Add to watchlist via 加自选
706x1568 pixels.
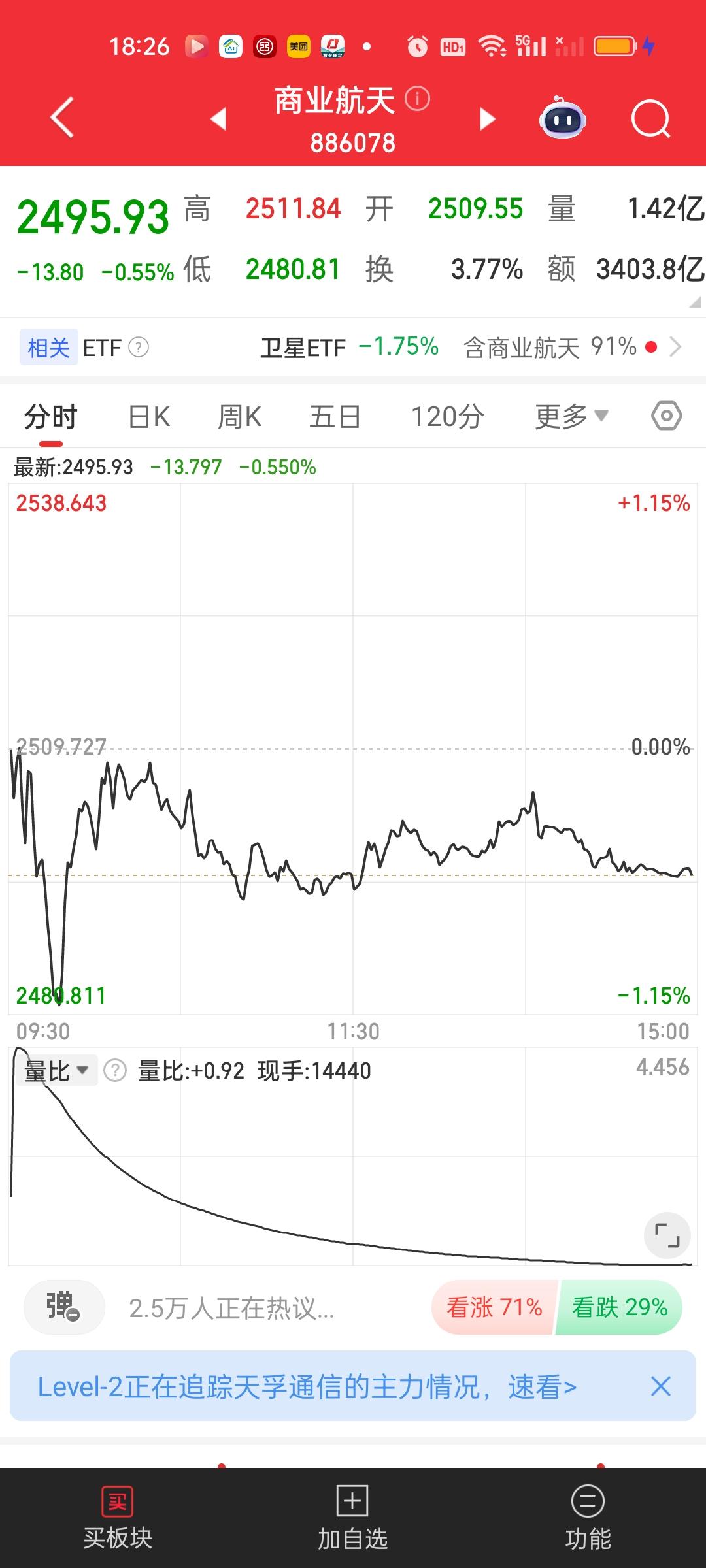pyautogui.click(x=352, y=1514)
